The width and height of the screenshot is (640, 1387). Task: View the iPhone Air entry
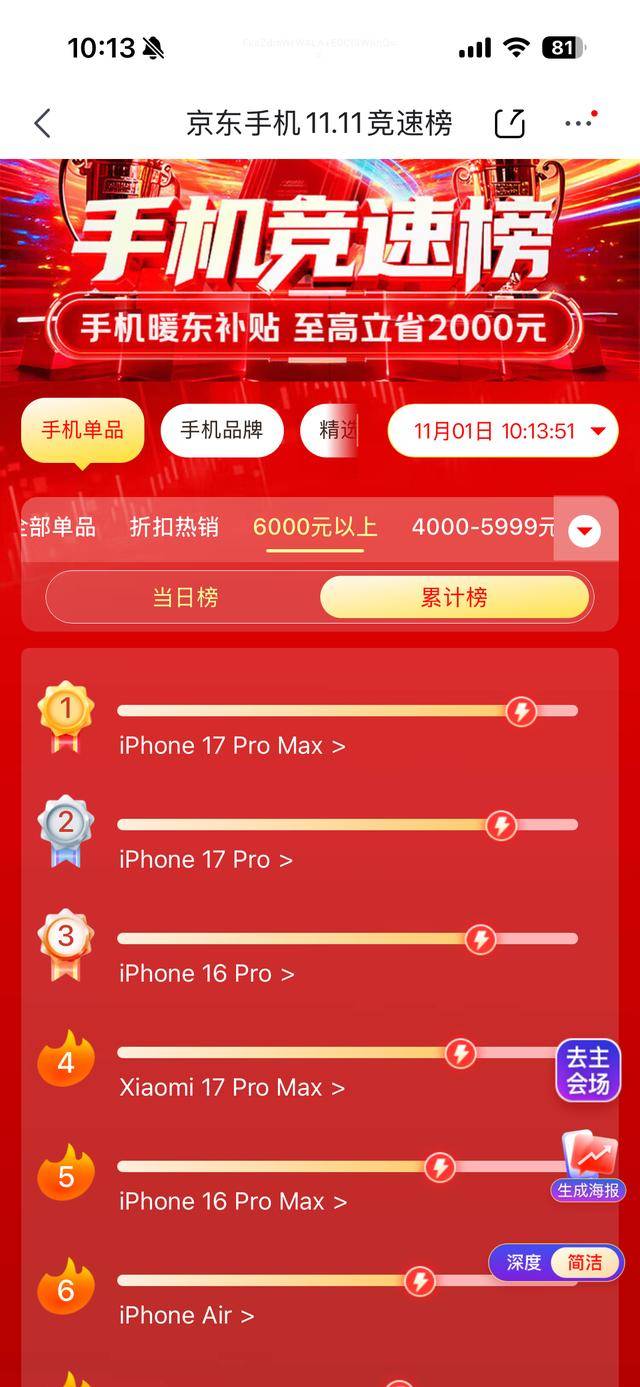click(187, 1316)
